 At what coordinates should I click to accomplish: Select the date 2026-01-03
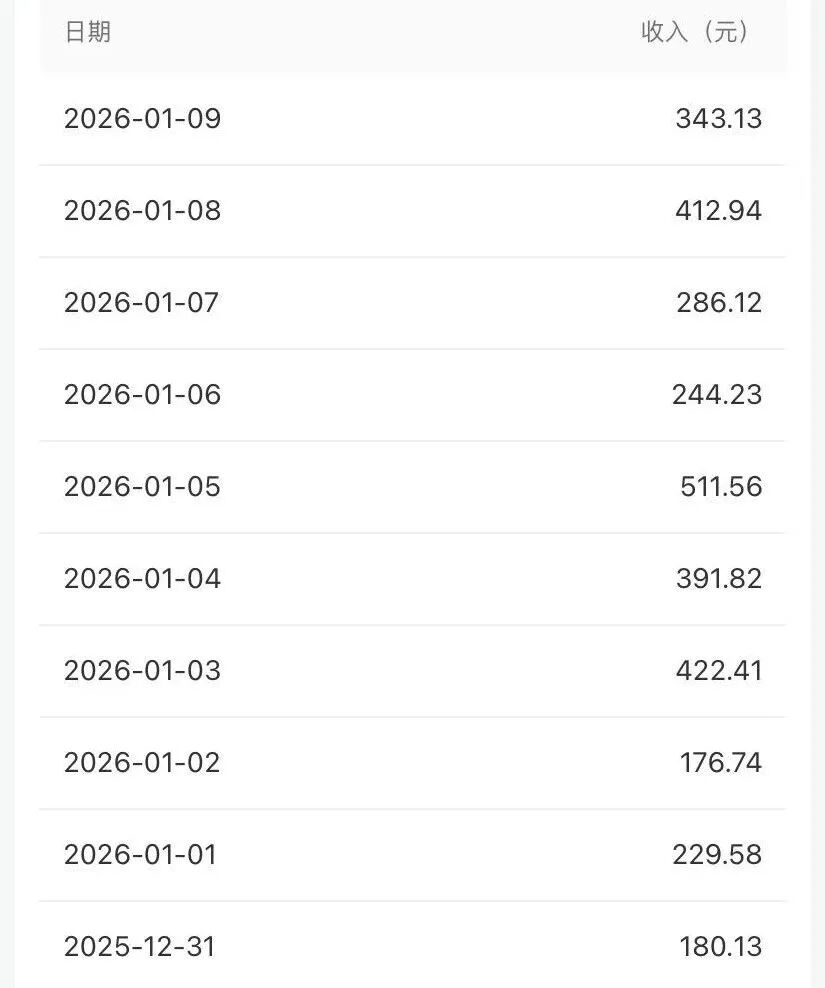point(141,670)
